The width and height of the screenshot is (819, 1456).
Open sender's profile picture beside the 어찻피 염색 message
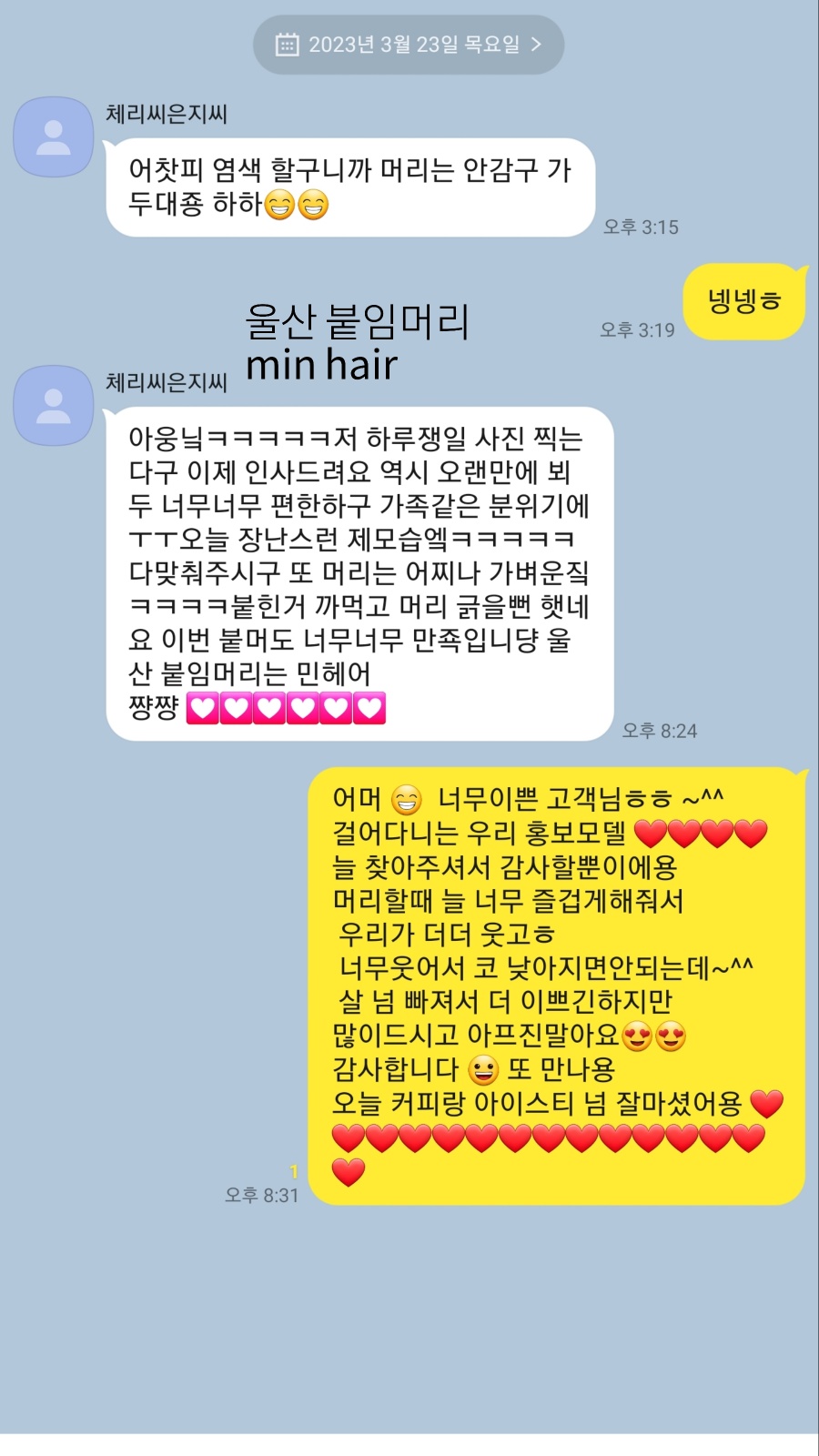click(54, 137)
